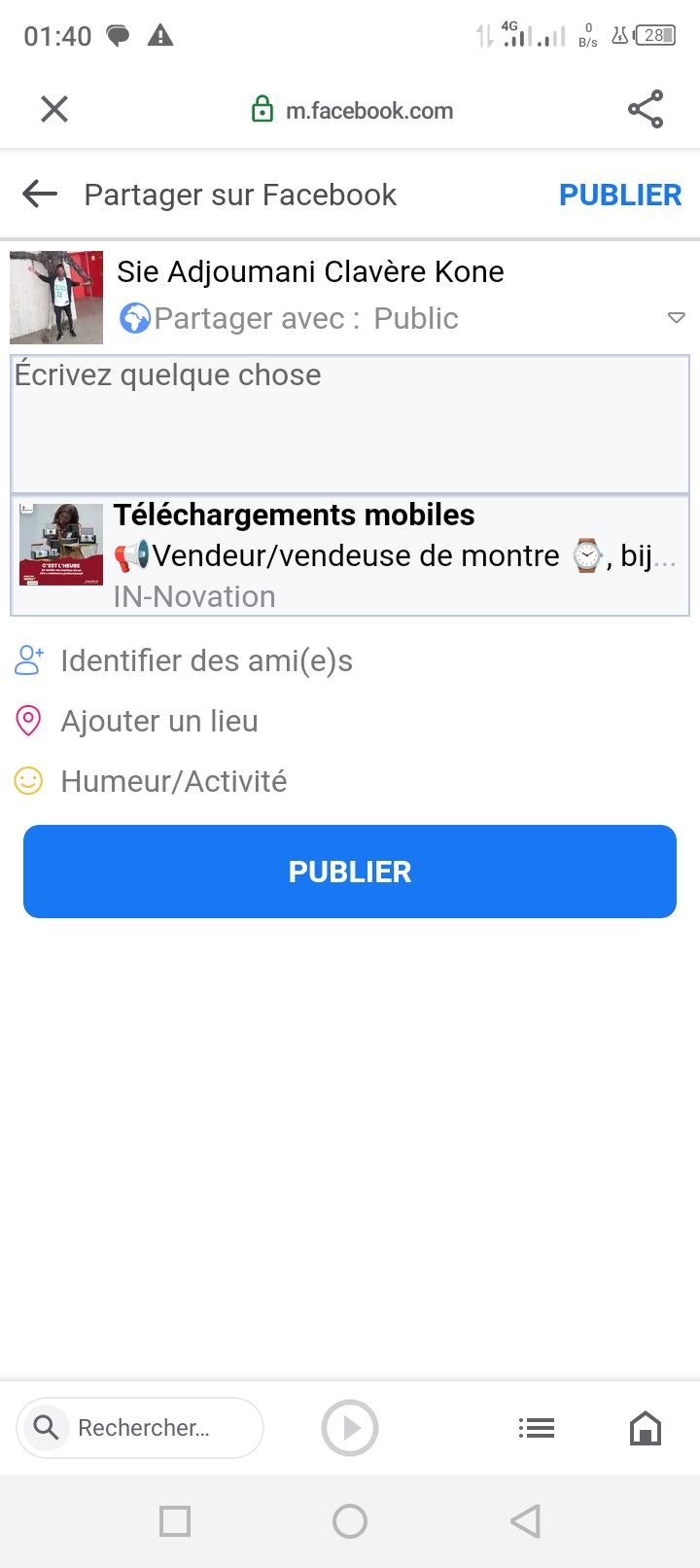700x1568 pixels.
Task: Go to the browser home page
Action: point(646,1428)
